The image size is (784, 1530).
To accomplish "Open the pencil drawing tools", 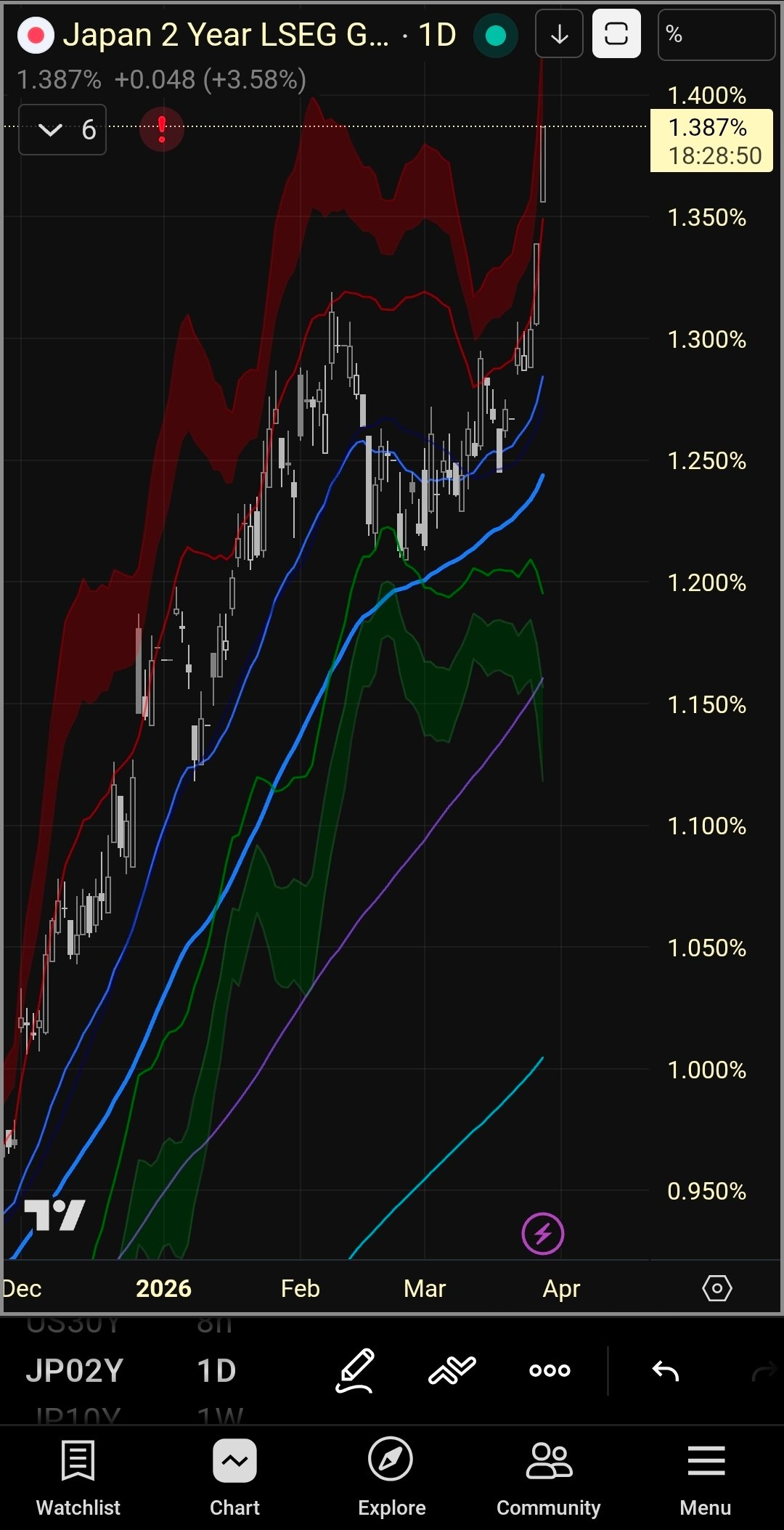I will coord(355,1371).
